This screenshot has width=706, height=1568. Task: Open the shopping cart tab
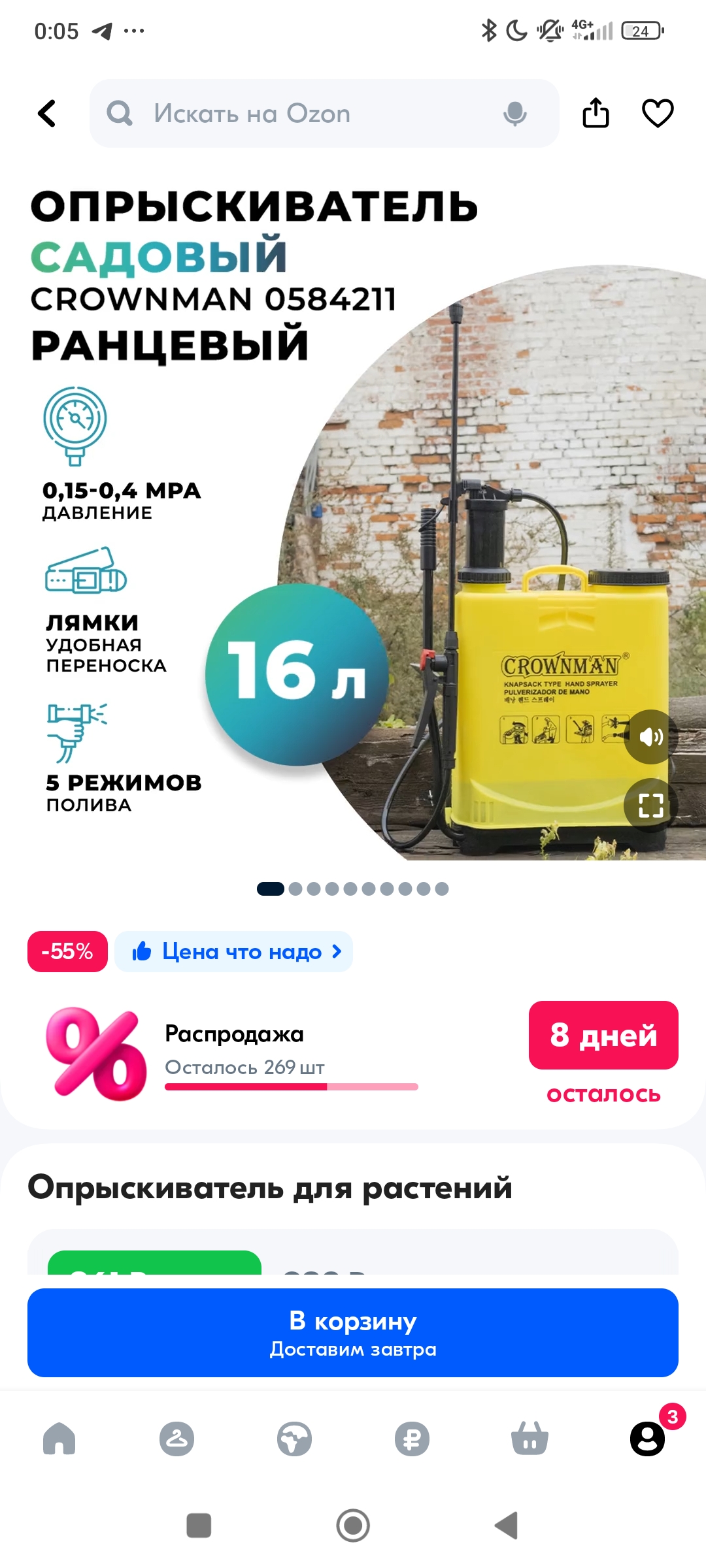pos(529,1439)
